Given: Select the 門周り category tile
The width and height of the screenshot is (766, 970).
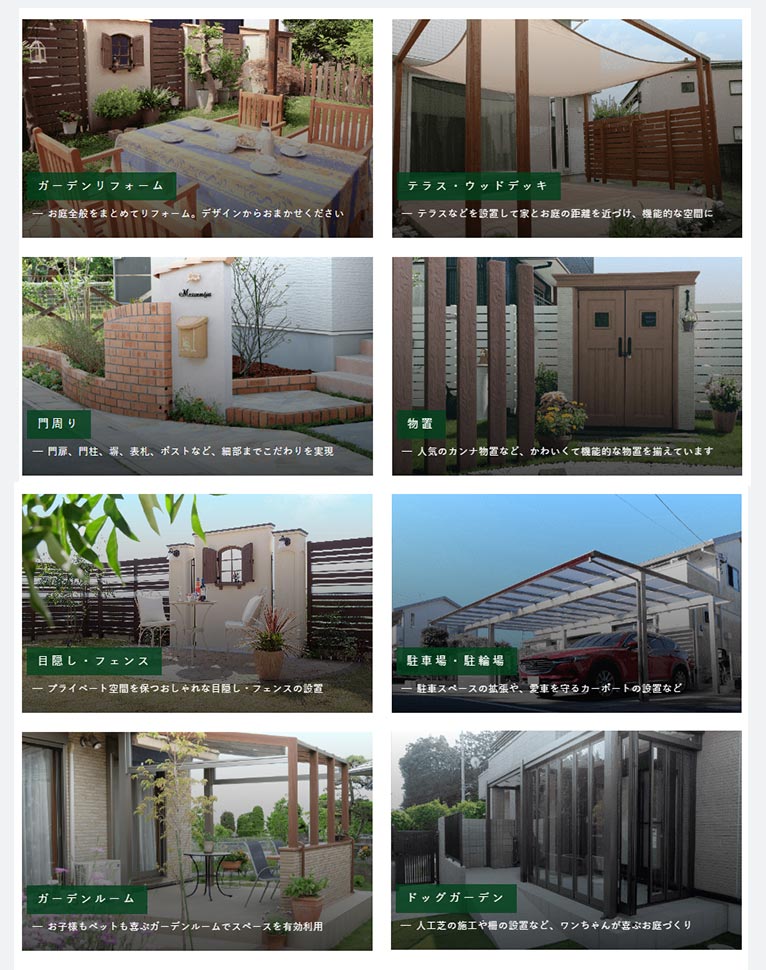Looking at the screenshot, I should 197,365.
